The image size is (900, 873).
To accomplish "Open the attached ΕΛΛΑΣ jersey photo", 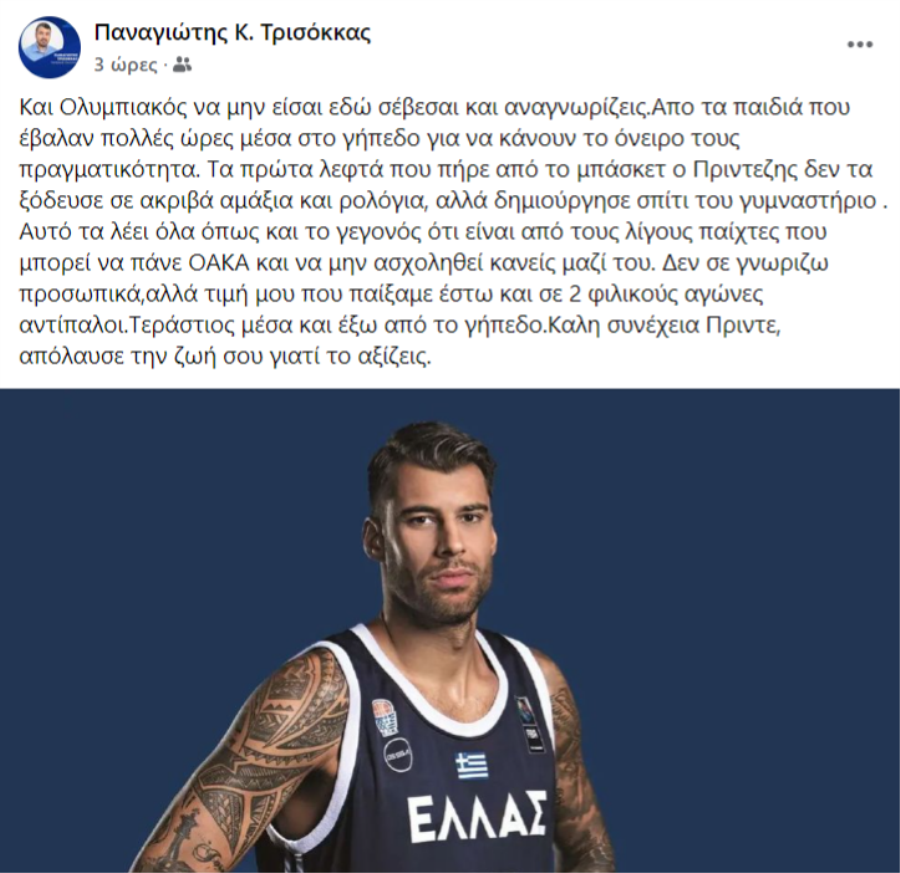I will click(450, 630).
